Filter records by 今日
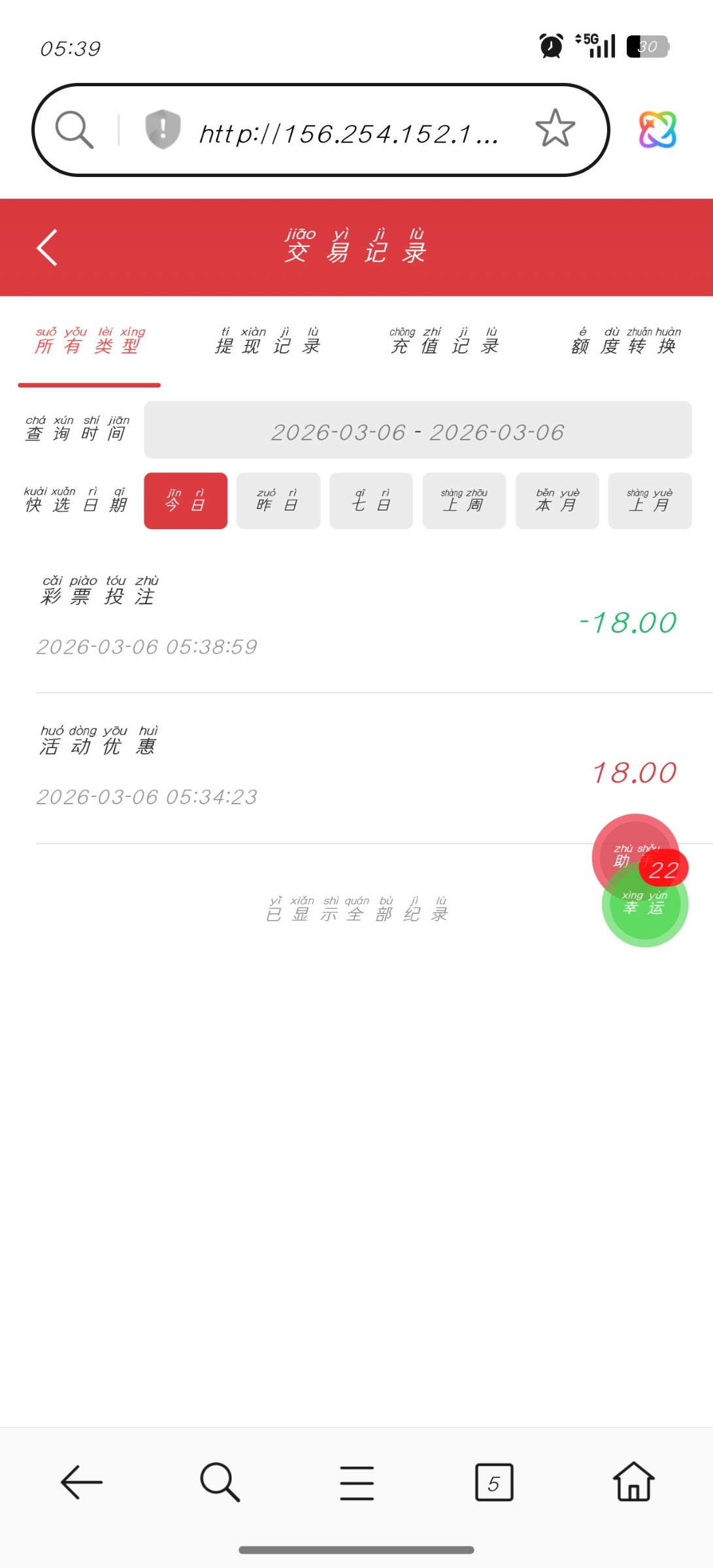 [186, 500]
